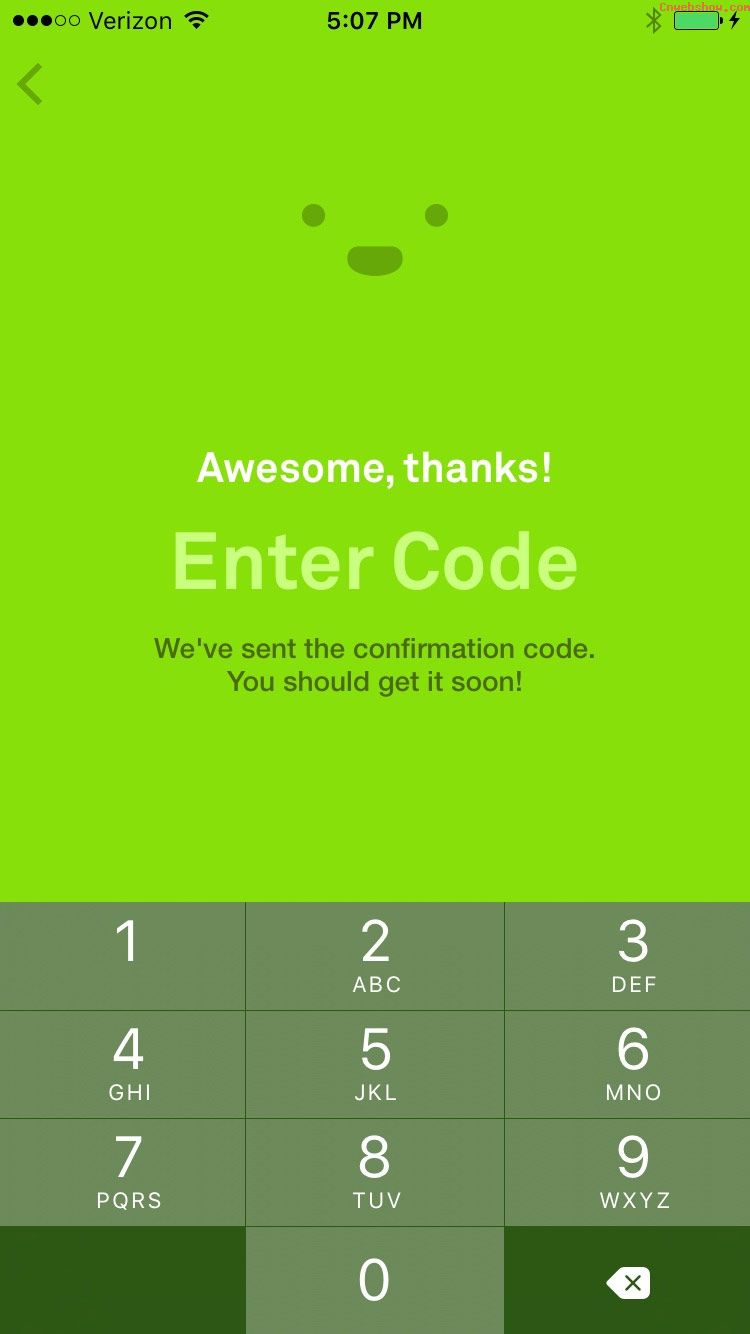Tap the Enter Code field
Viewport: 750px width, 1334px height.
pos(375,562)
